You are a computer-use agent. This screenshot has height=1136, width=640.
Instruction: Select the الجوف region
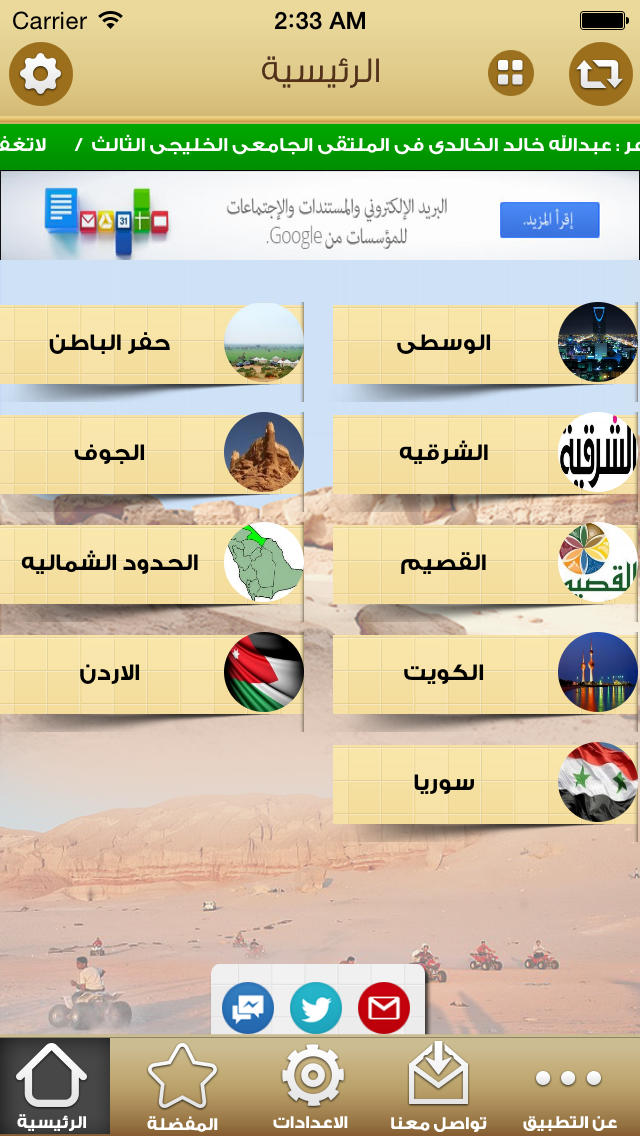(x=151, y=453)
